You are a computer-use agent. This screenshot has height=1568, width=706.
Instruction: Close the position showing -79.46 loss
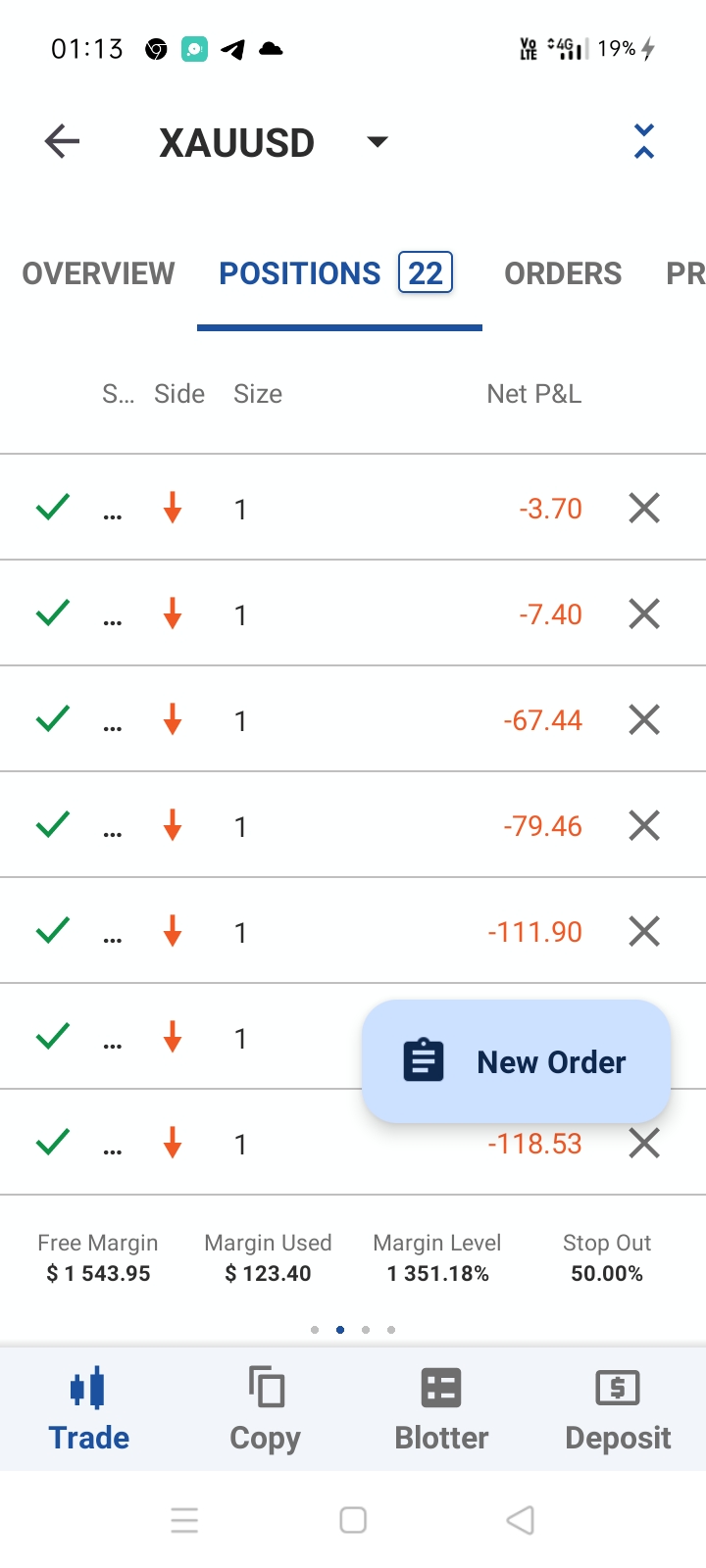644,826
